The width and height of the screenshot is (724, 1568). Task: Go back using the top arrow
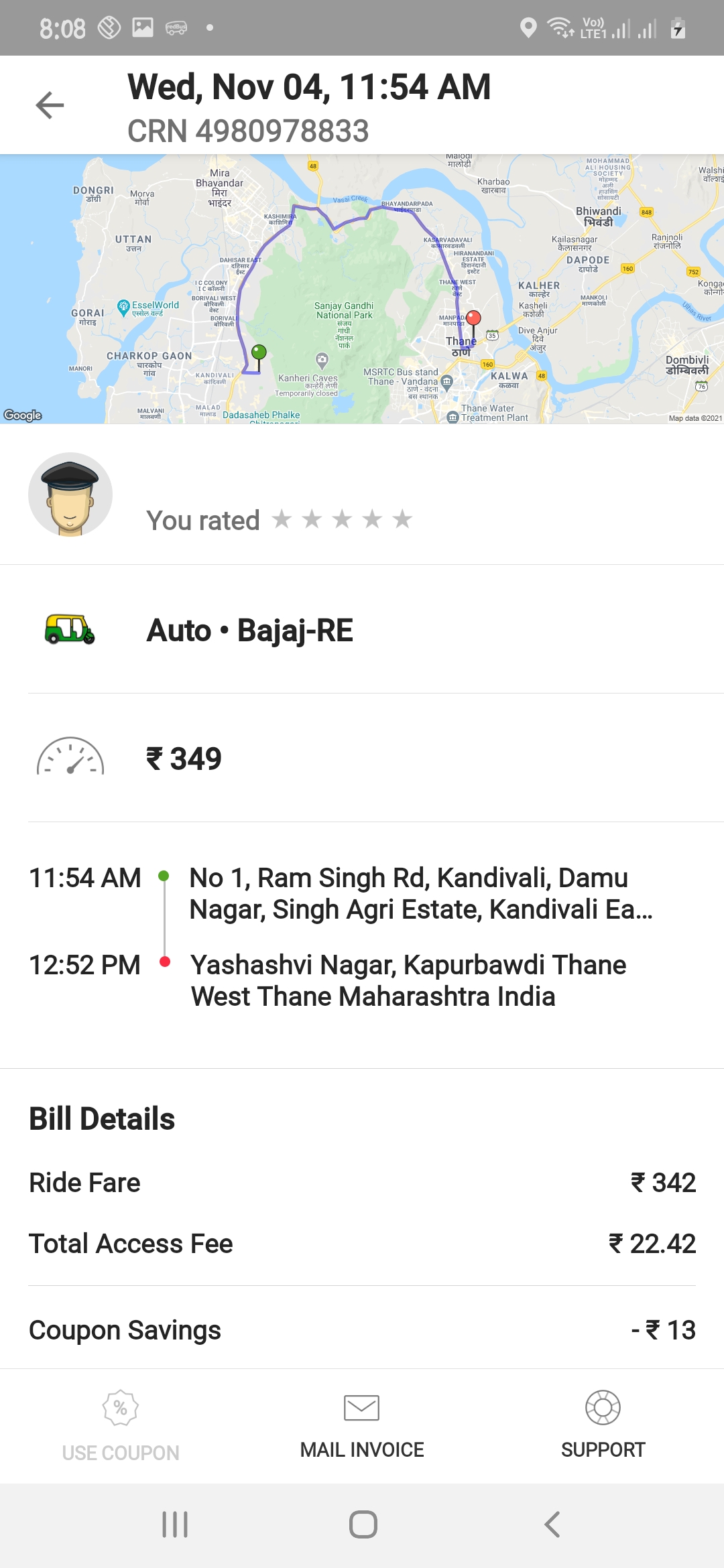[50, 105]
